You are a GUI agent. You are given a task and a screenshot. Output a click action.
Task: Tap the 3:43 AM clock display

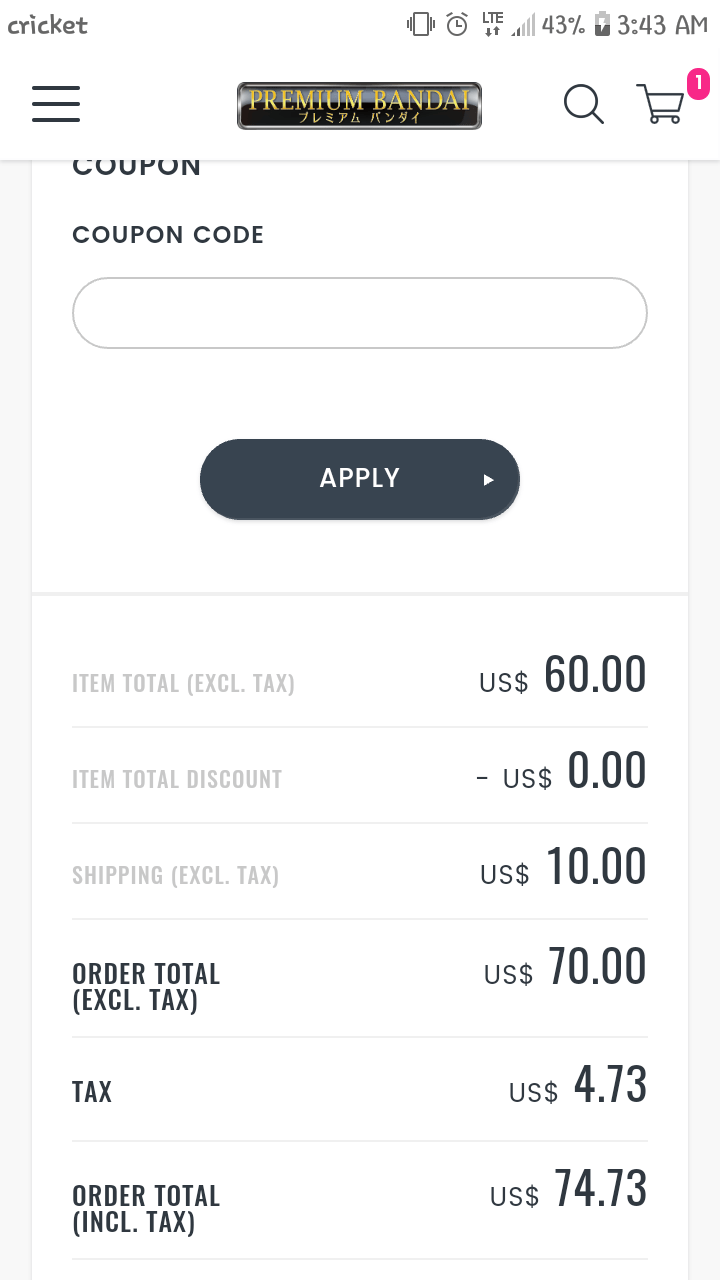click(x=664, y=24)
